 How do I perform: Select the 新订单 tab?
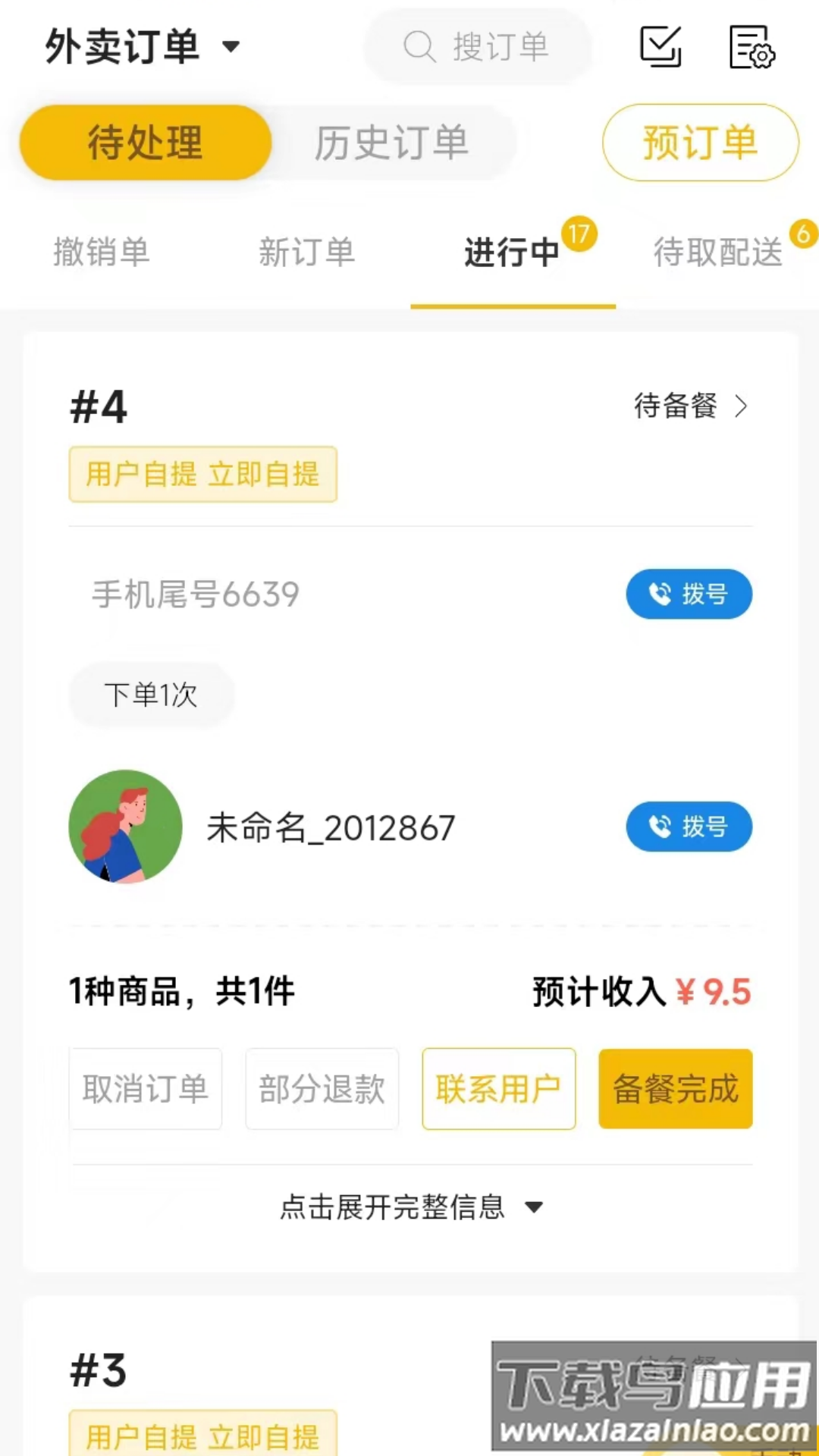point(306,253)
